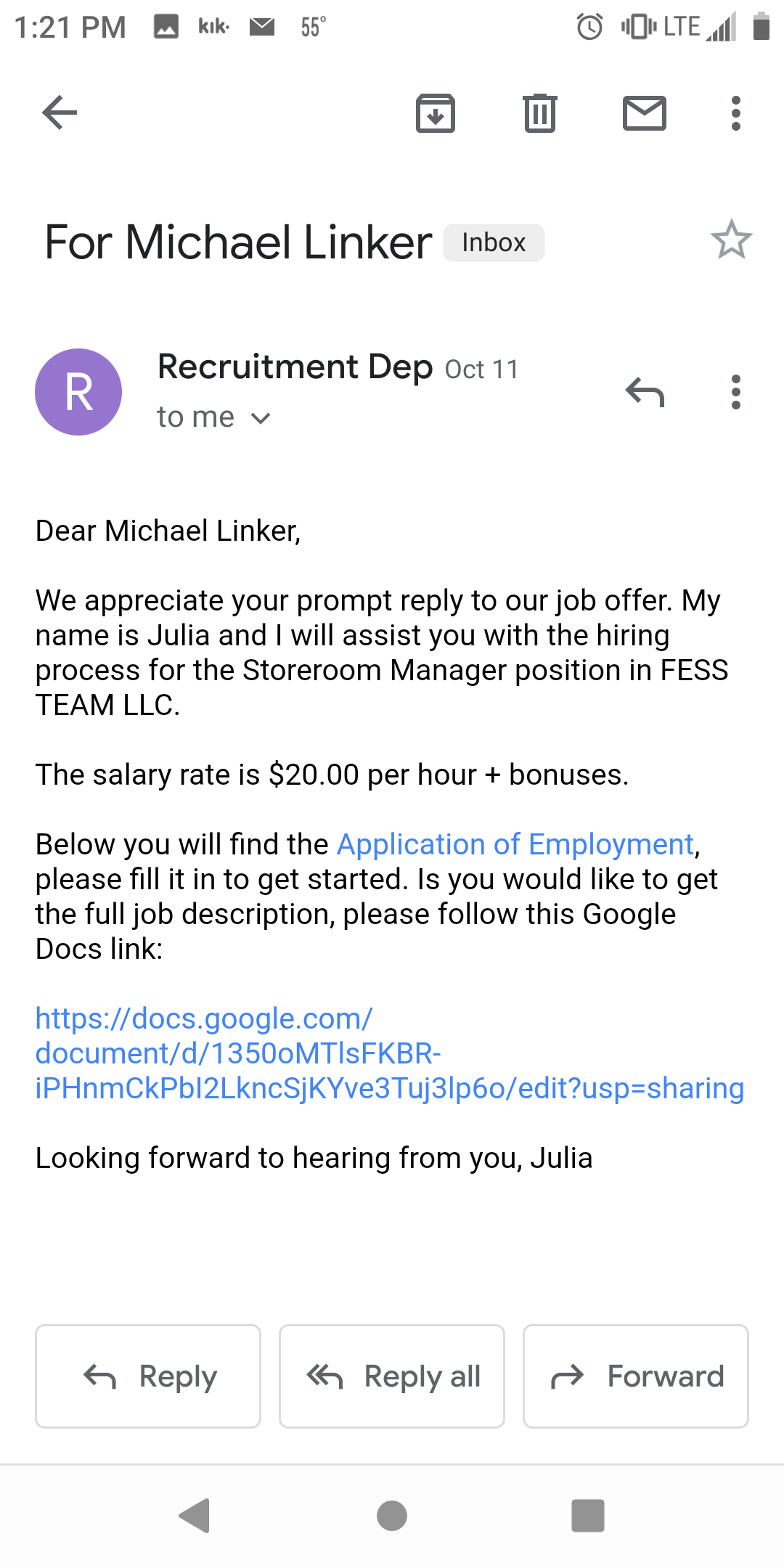Go back to the inbox list

click(x=60, y=113)
